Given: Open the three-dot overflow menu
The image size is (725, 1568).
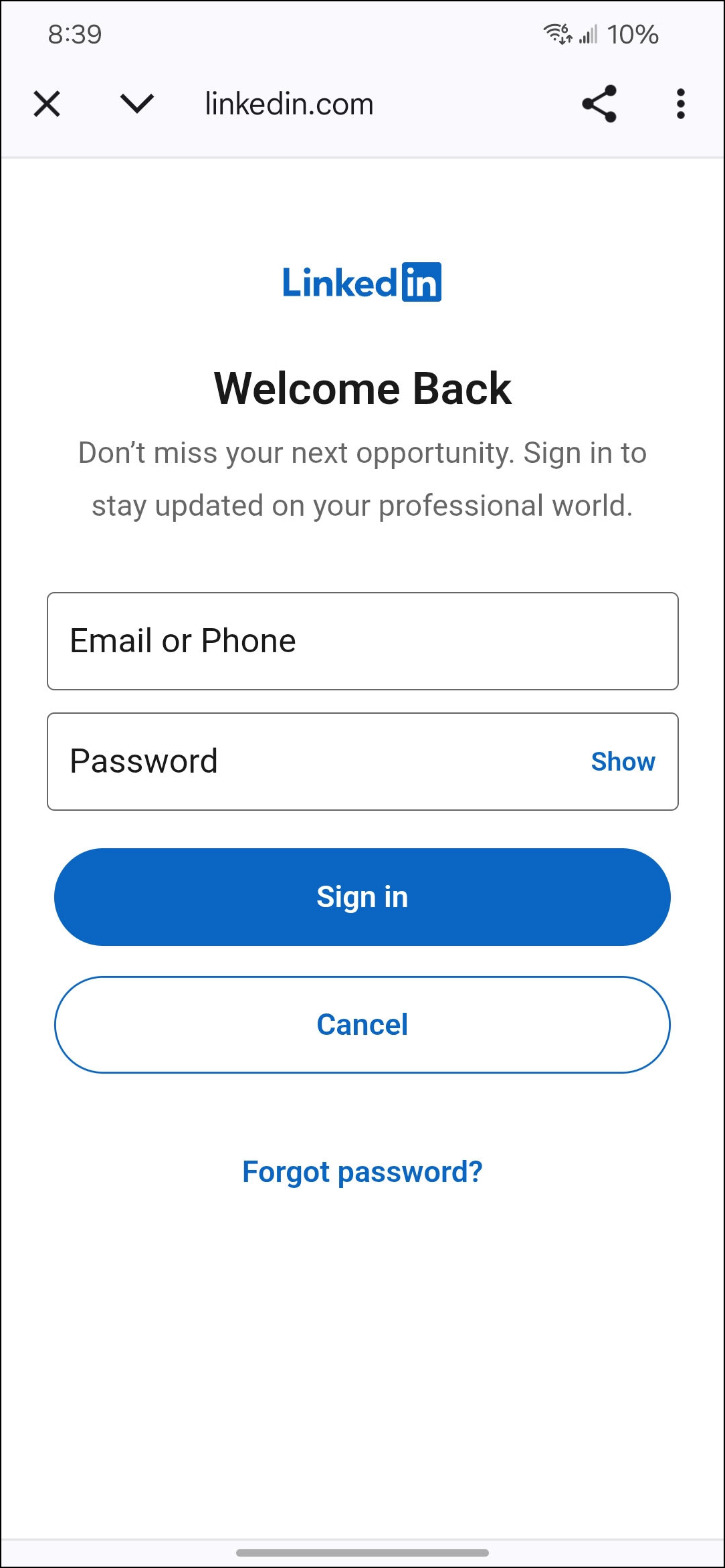Looking at the screenshot, I should click(681, 104).
